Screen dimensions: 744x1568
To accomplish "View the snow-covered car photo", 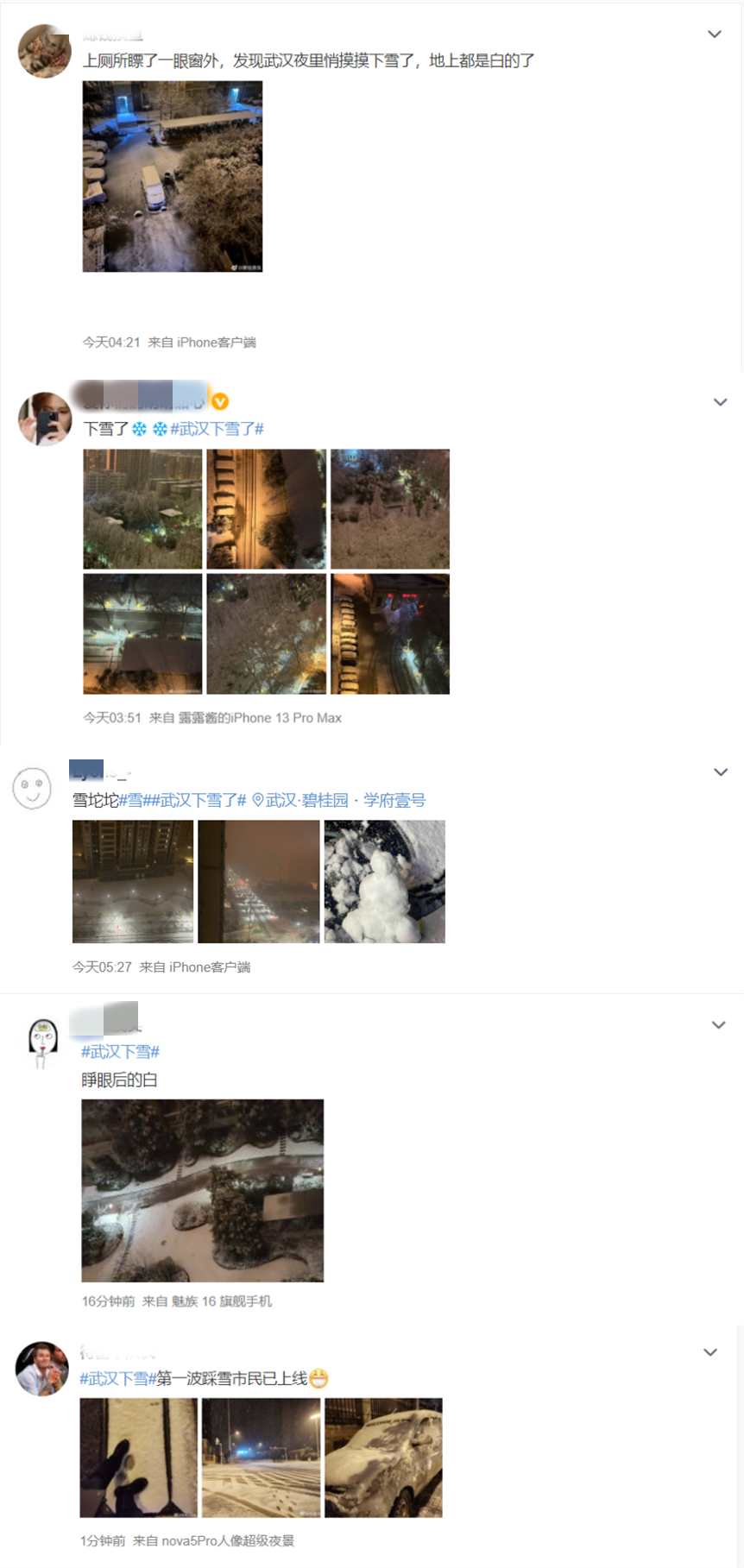I will tap(383, 1458).
